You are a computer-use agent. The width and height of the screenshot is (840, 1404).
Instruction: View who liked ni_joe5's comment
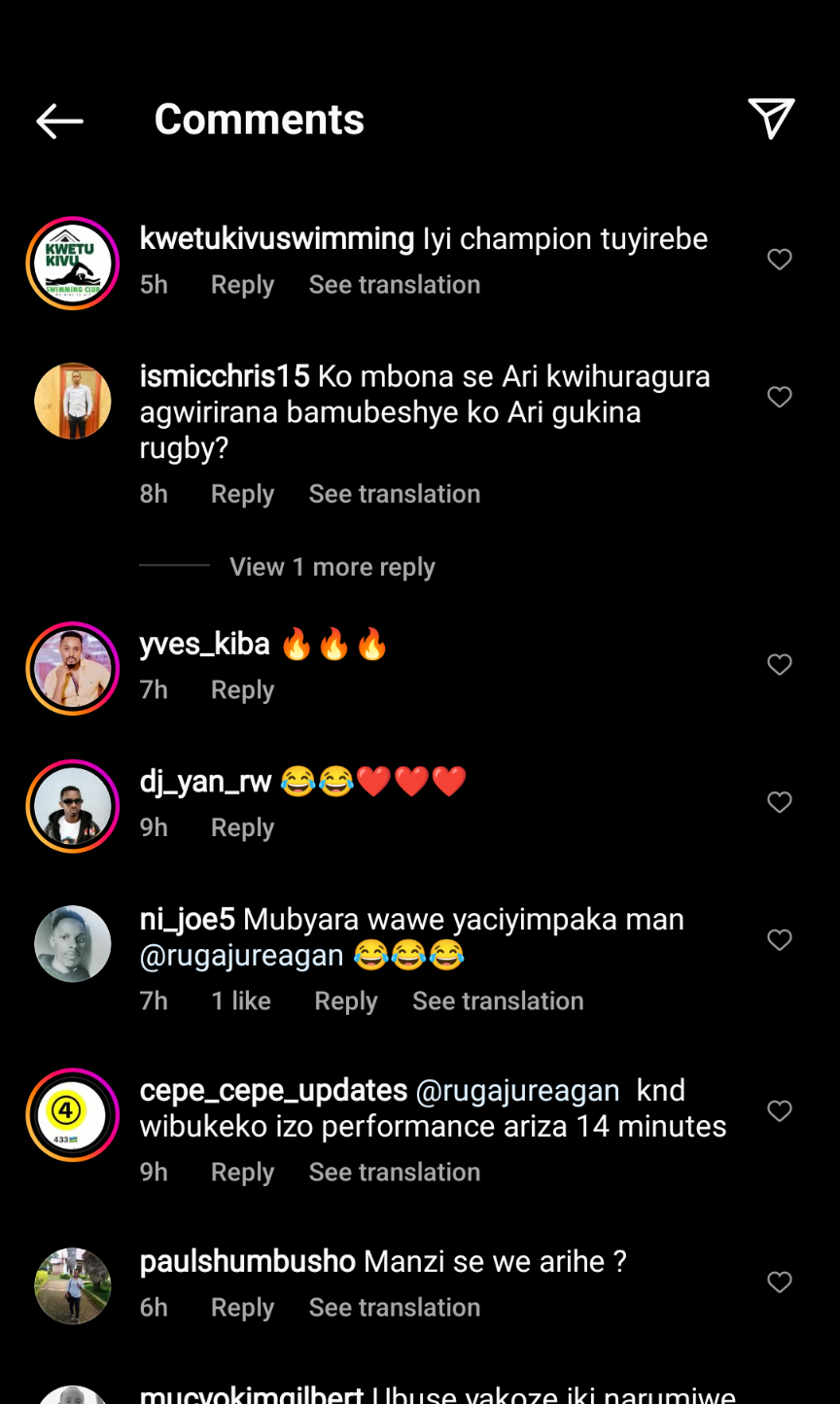241,1001
